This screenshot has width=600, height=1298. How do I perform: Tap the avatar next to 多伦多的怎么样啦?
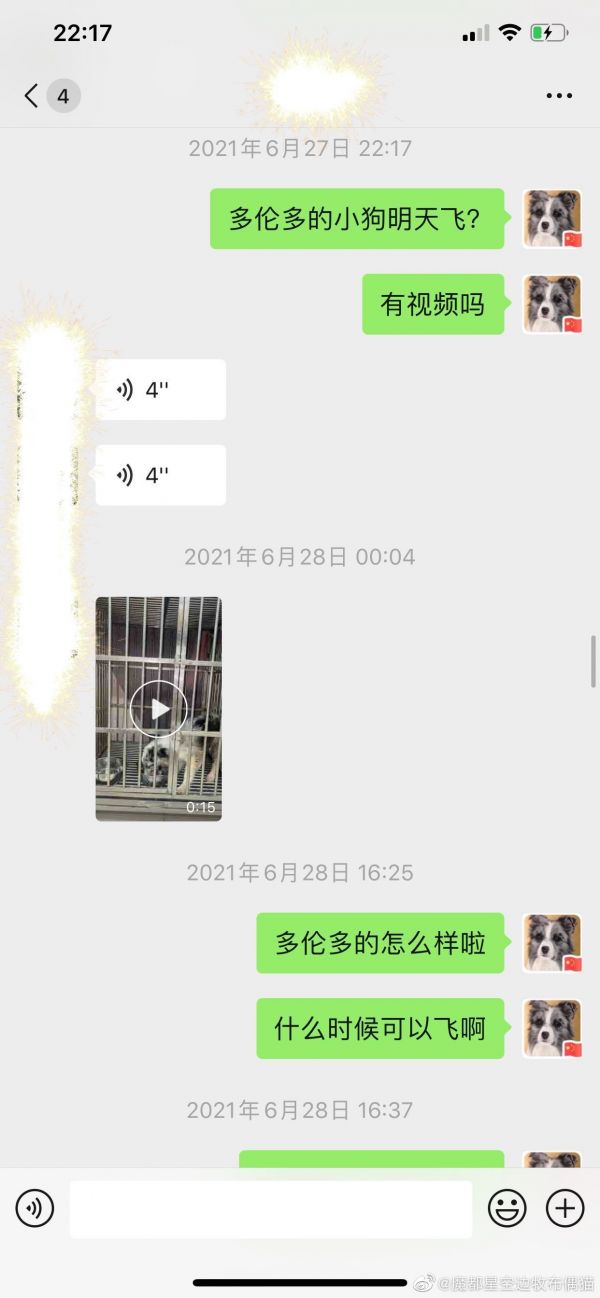(552, 942)
